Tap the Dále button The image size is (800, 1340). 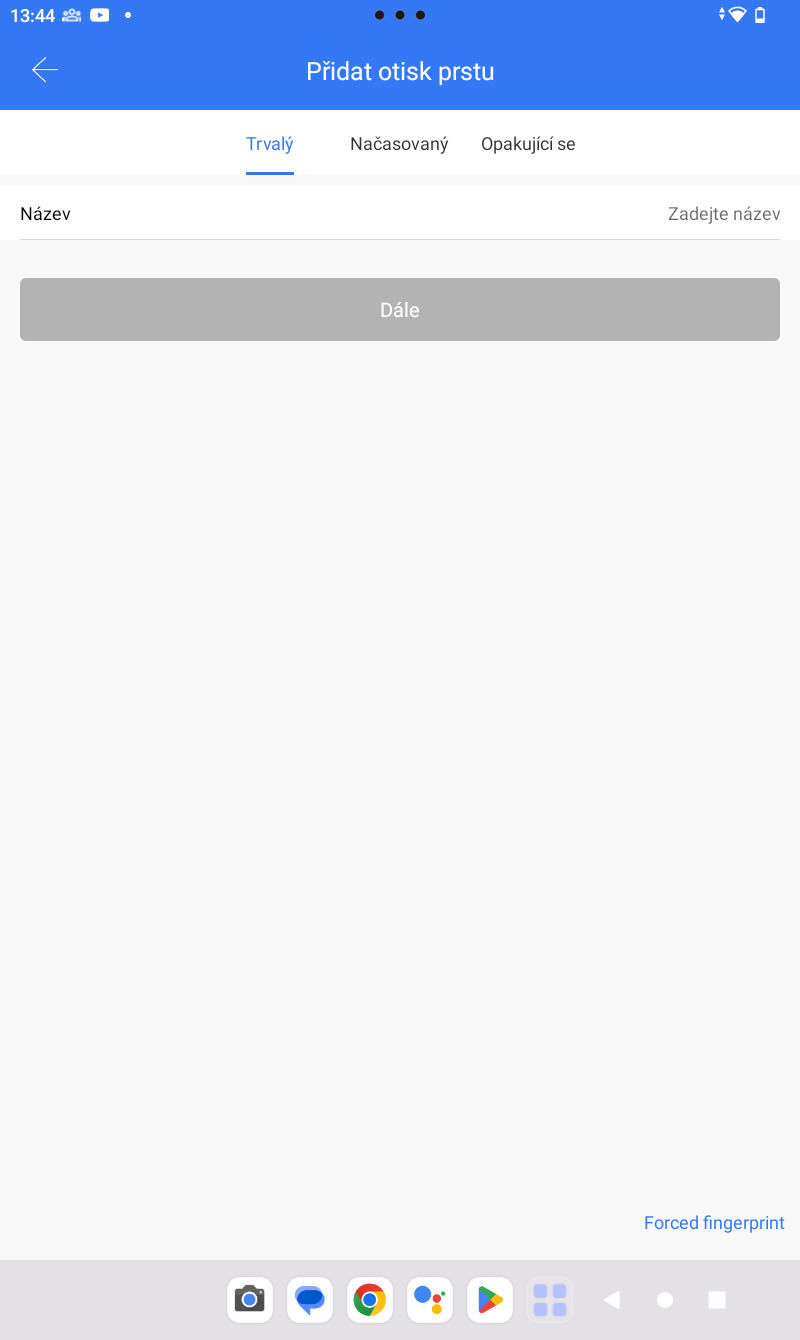click(x=400, y=310)
